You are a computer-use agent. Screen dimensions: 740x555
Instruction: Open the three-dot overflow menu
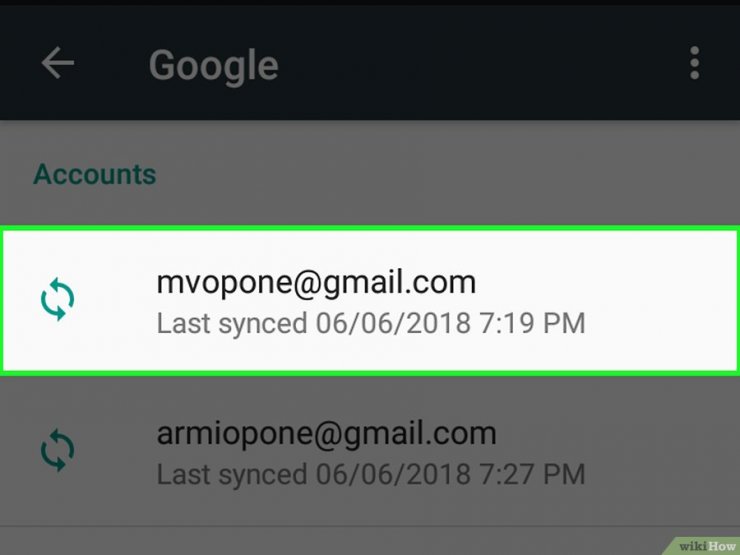click(694, 64)
